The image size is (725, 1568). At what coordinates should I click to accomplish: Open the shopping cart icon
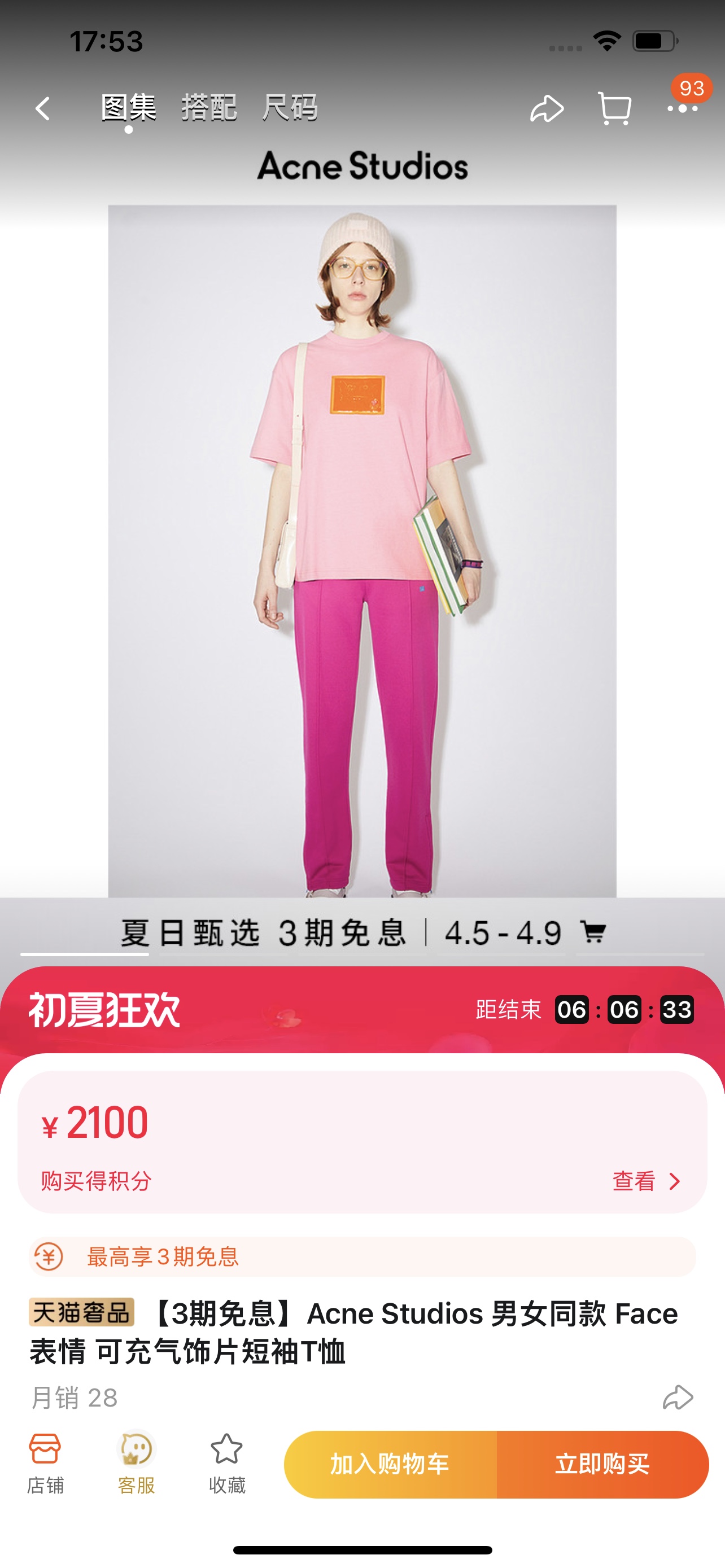pyautogui.click(x=614, y=109)
